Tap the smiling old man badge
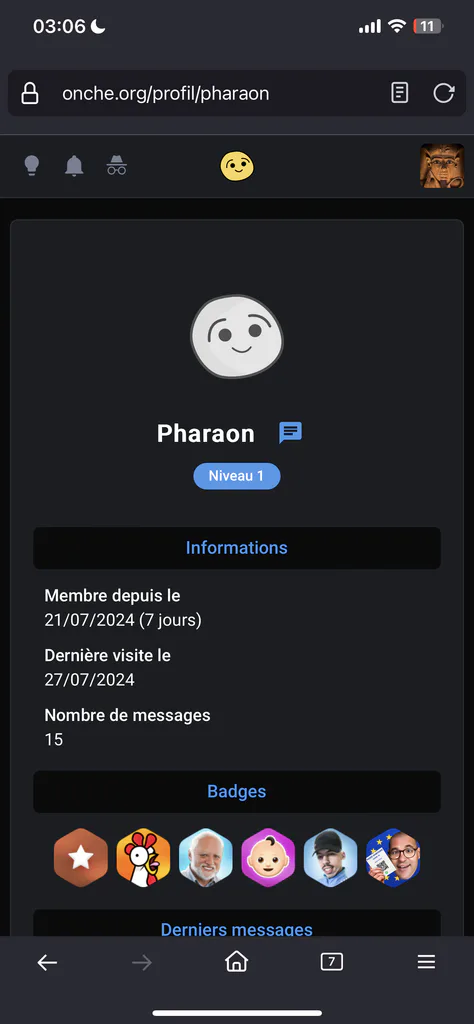 [x=206, y=857]
